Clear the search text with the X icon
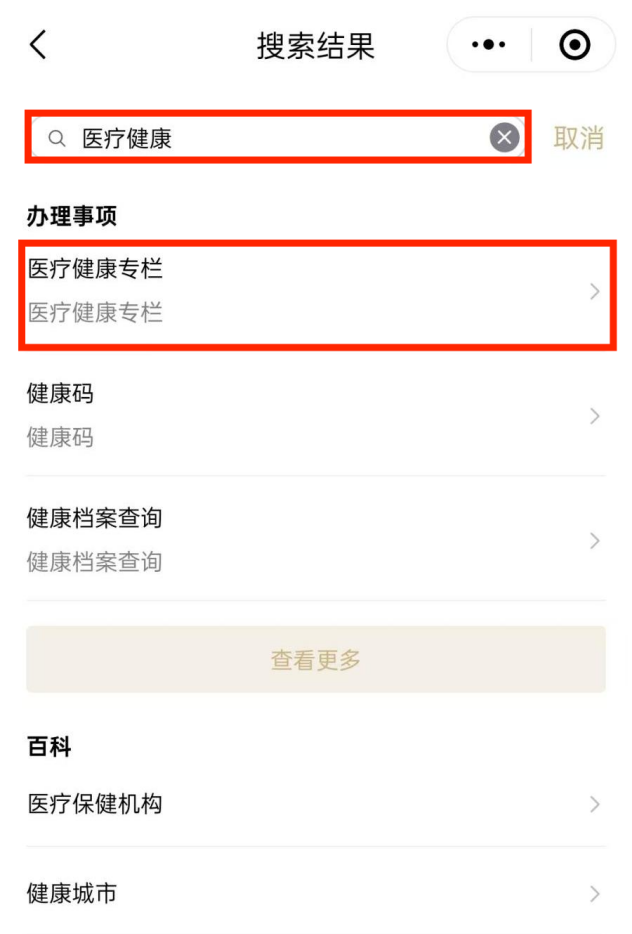The height and width of the screenshot is (934, 632). pos(505,138)
